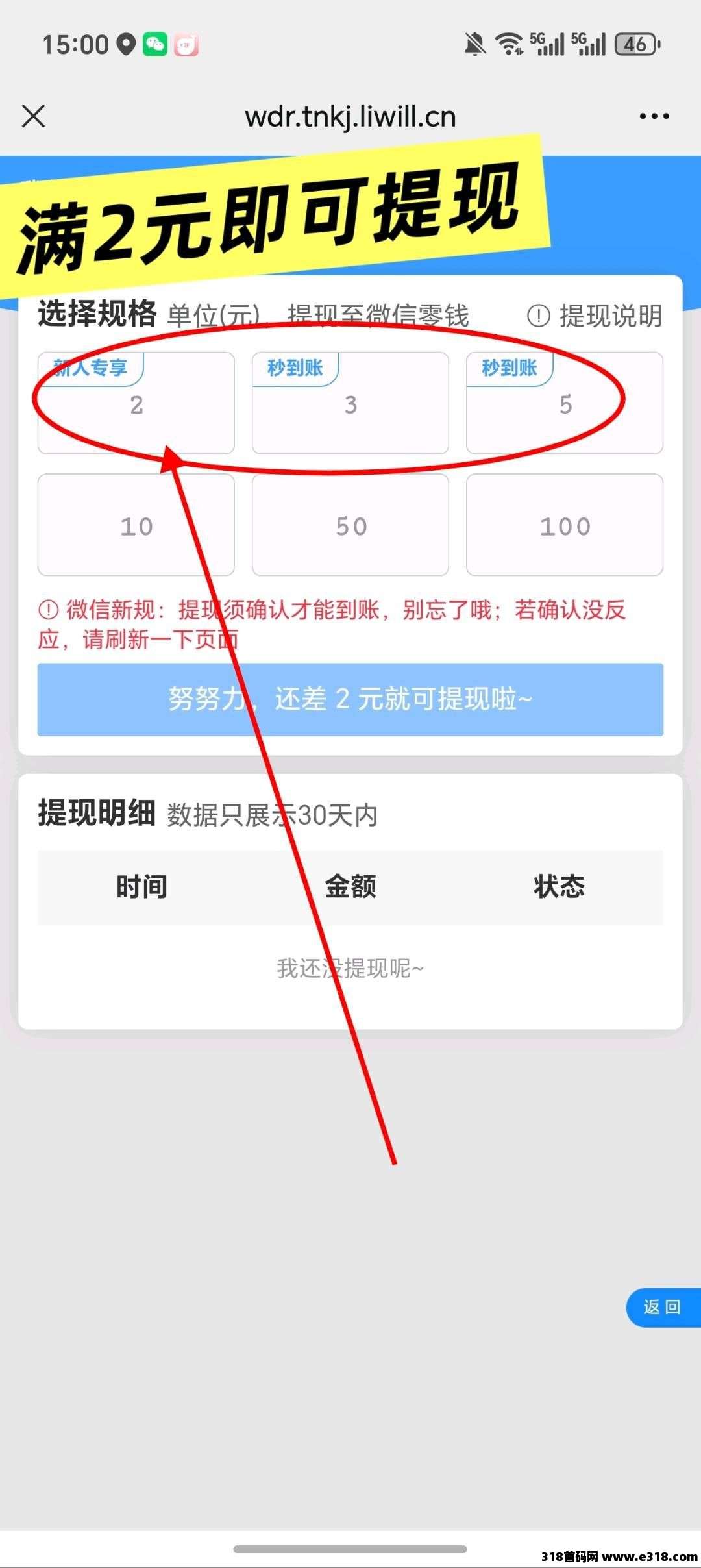Select the 50 yuan withdrawal option
Screen dimensions: 701x1568
click(x=350, y=525)
